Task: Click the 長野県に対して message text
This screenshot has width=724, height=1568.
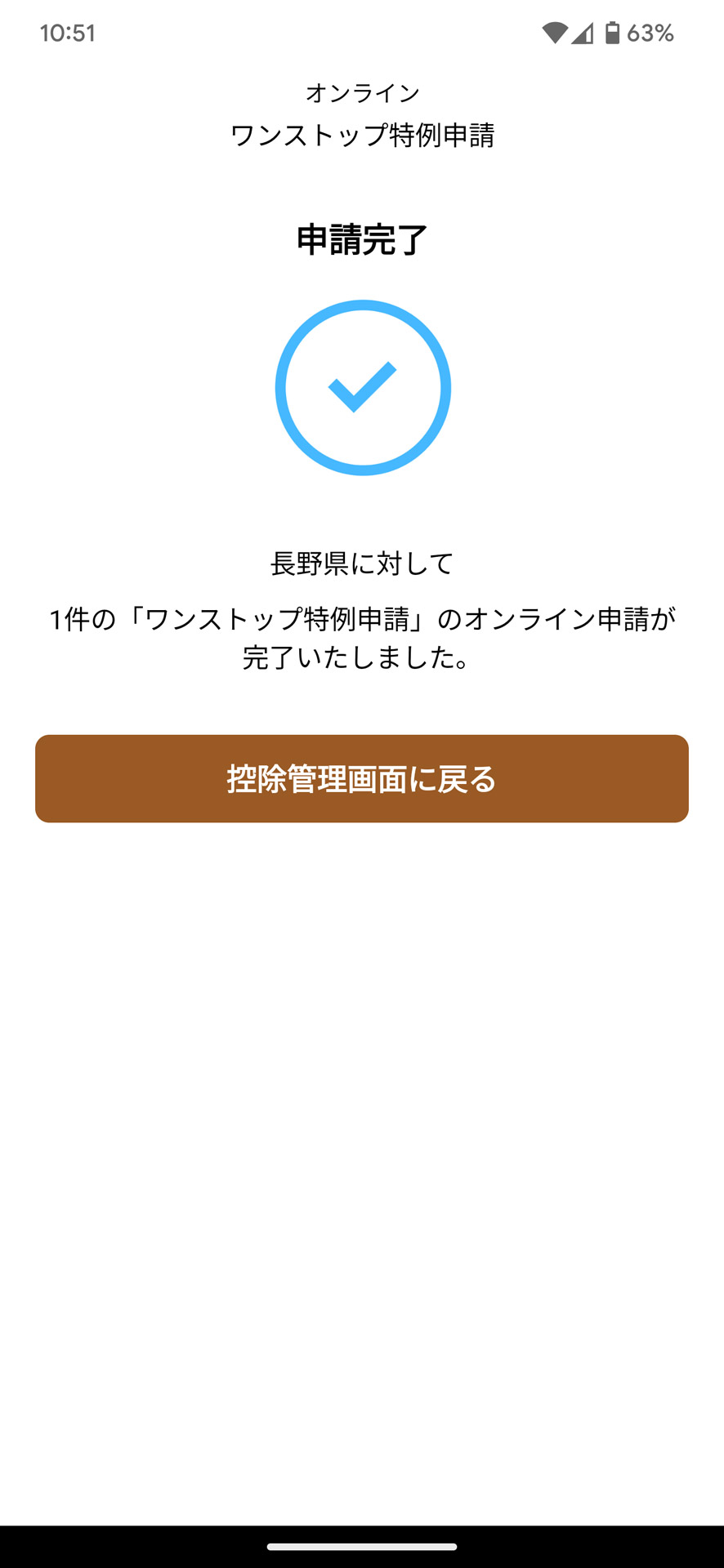Action: pyautogui.click(x=362, y=562)
